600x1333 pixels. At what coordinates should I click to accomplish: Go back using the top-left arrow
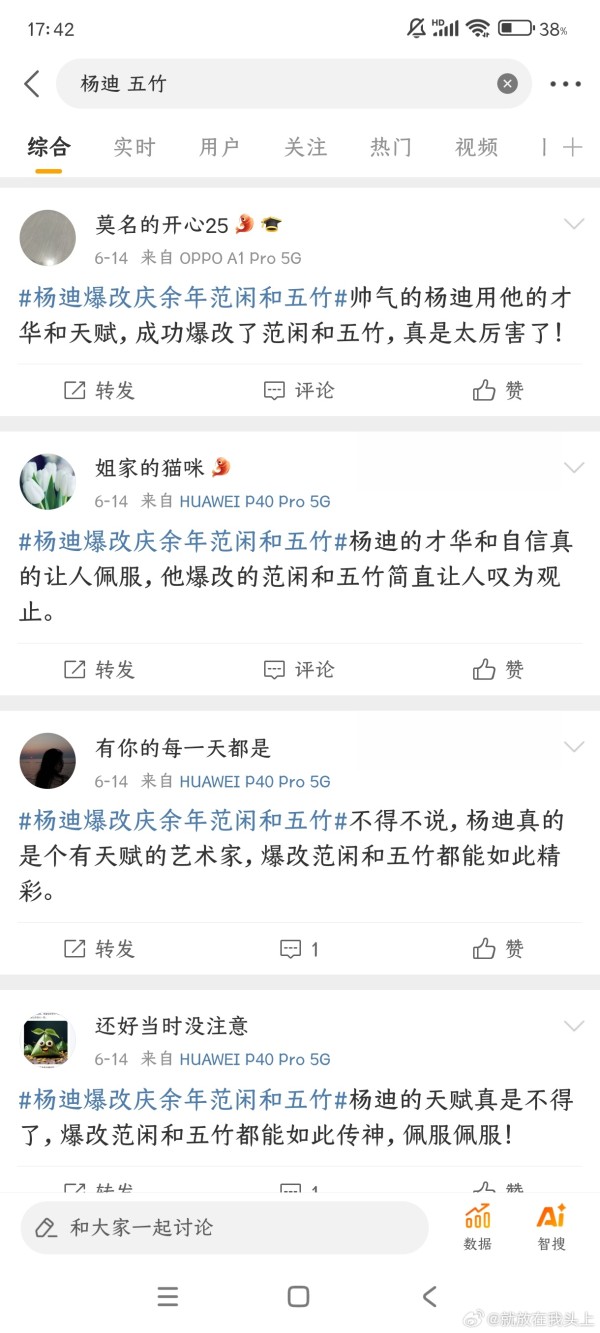32,84
